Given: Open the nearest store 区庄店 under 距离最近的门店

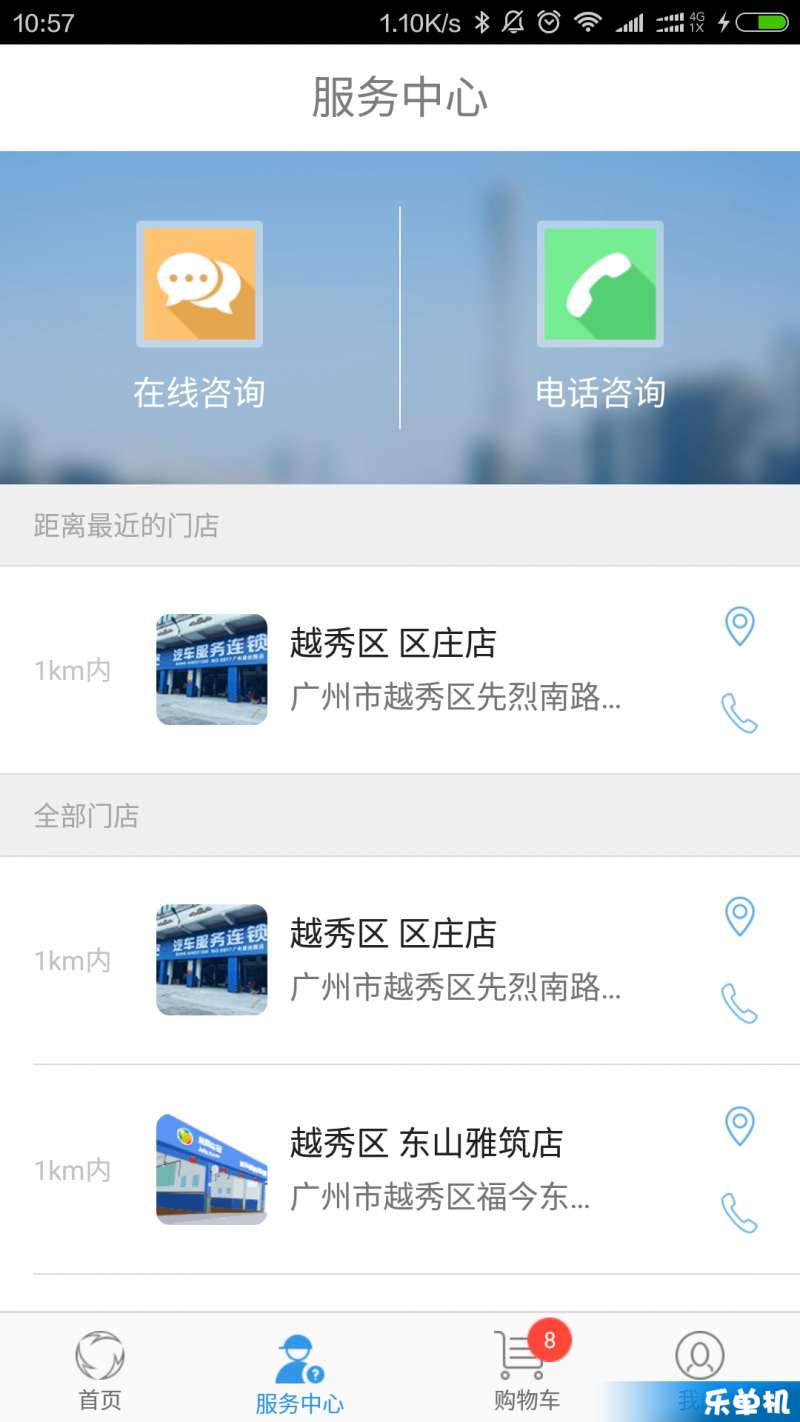Looking at the screenshot, I should (400, 670).
